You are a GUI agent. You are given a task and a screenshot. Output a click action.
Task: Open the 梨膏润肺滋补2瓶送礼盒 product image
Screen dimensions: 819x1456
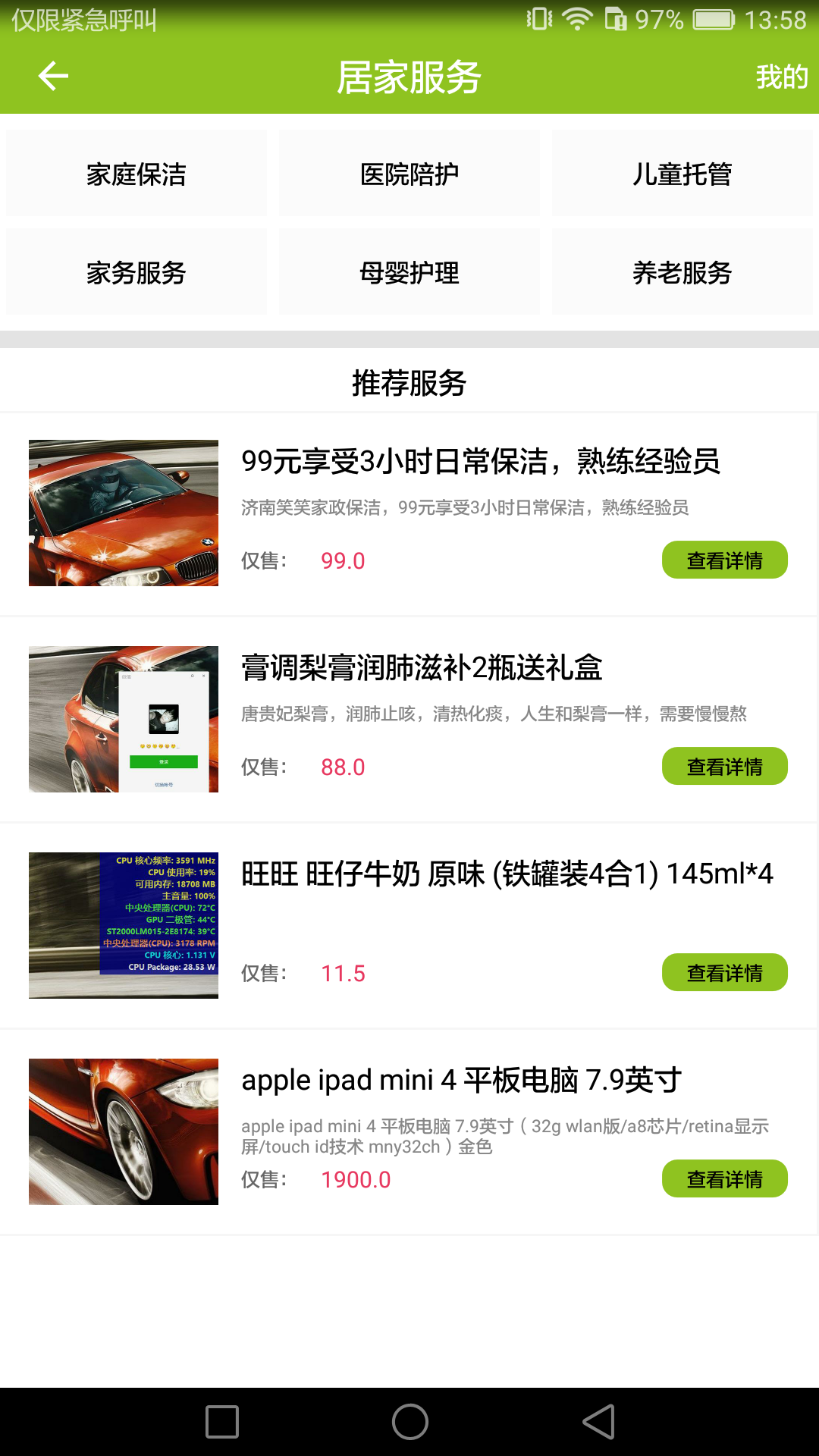124,720
